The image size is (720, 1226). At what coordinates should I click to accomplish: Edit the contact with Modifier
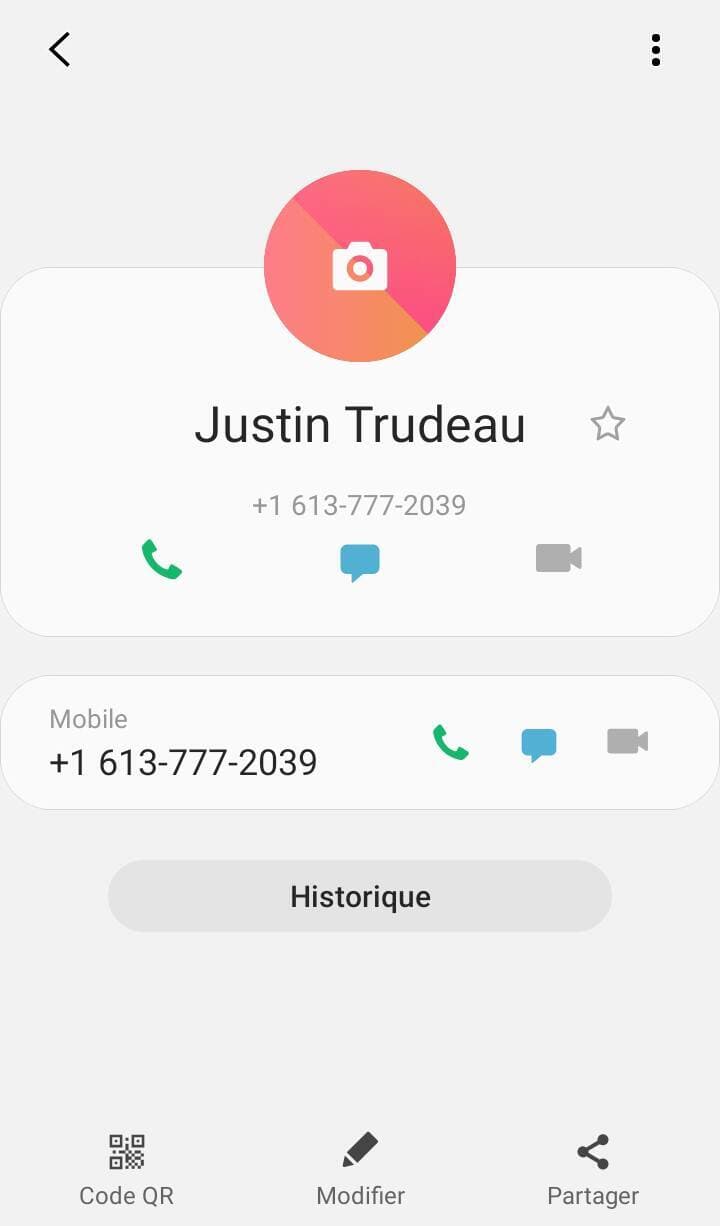(x=360, y=1168)
